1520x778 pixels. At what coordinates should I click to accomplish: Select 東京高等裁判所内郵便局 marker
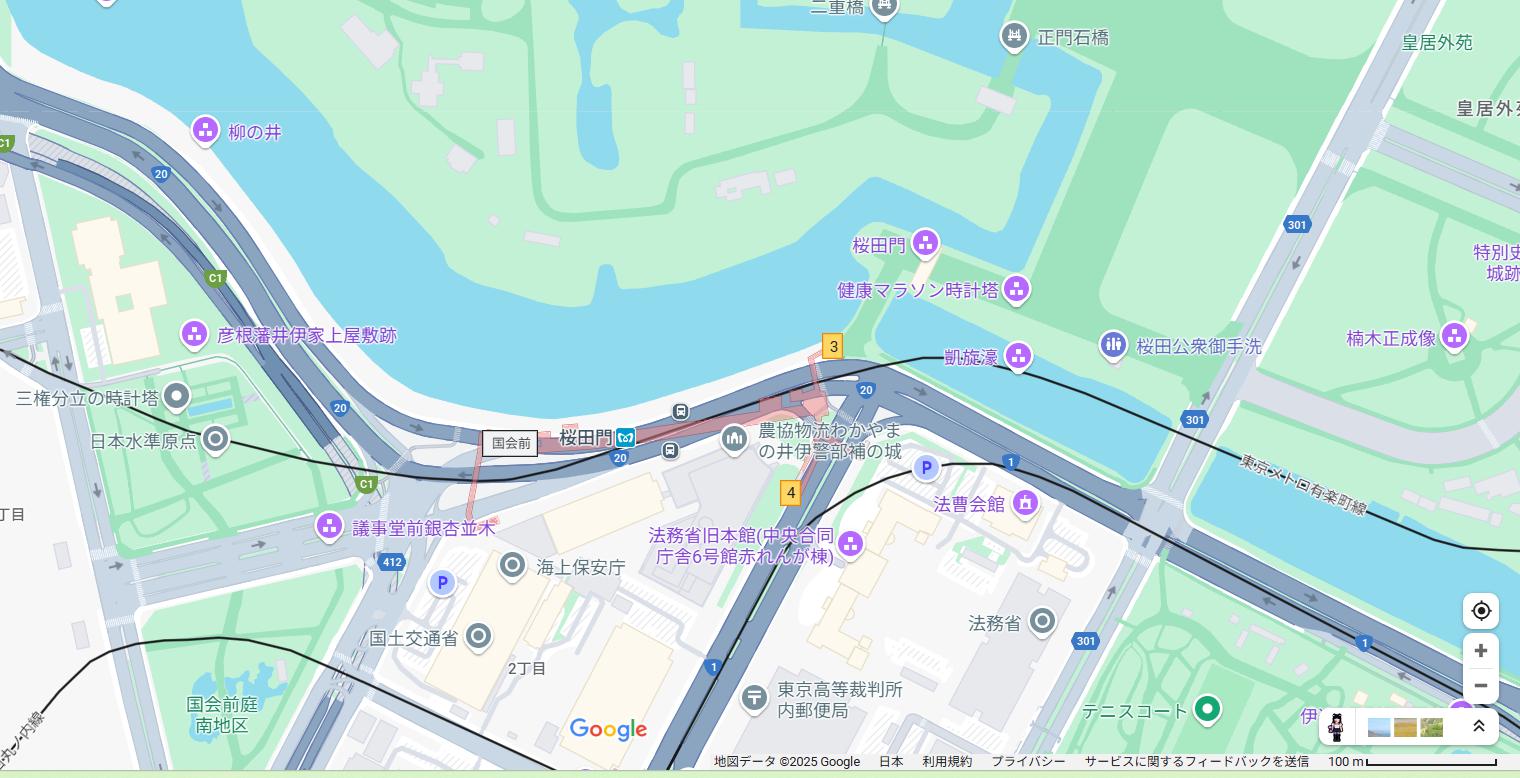point(755,697)
